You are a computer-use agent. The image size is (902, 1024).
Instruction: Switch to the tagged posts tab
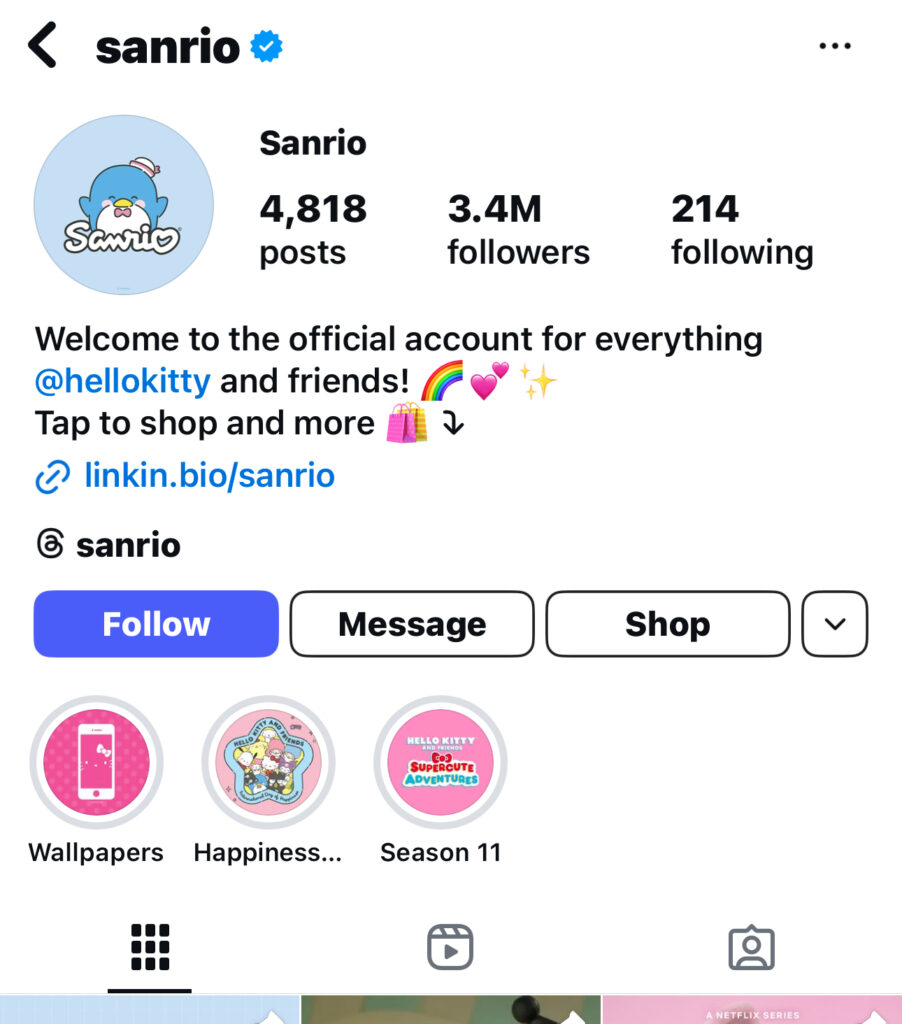pyautogui.click(x=751, y=946)
